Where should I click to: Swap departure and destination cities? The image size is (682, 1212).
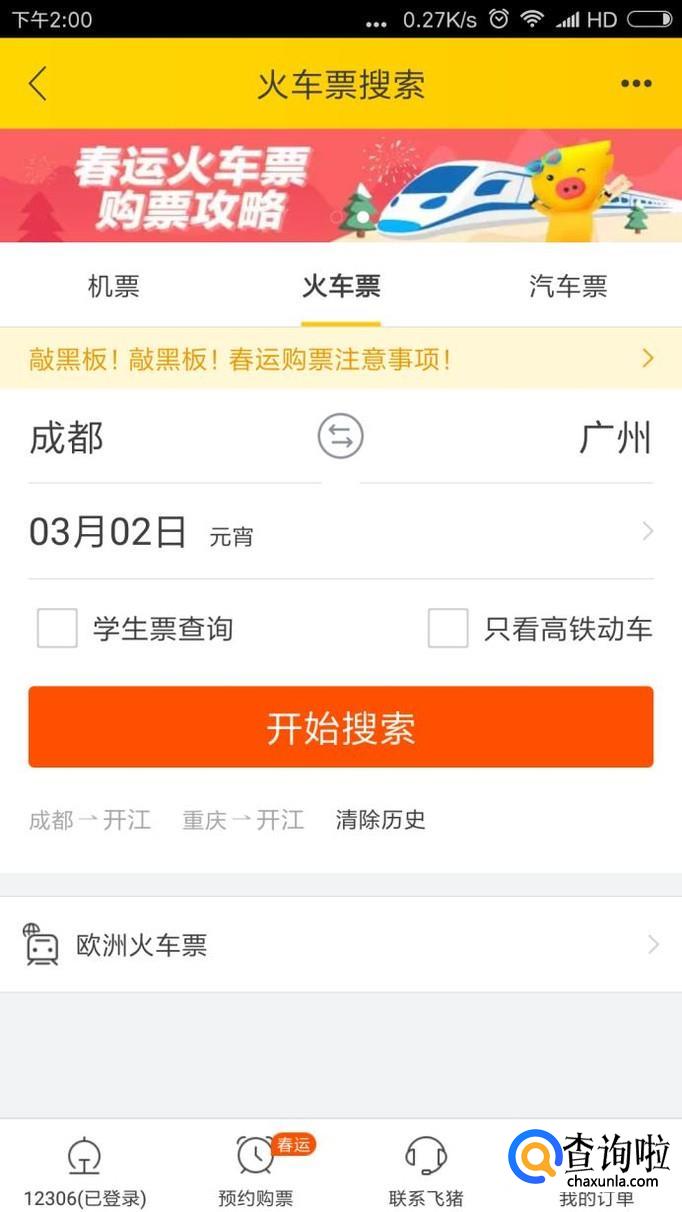coord(340,438)
